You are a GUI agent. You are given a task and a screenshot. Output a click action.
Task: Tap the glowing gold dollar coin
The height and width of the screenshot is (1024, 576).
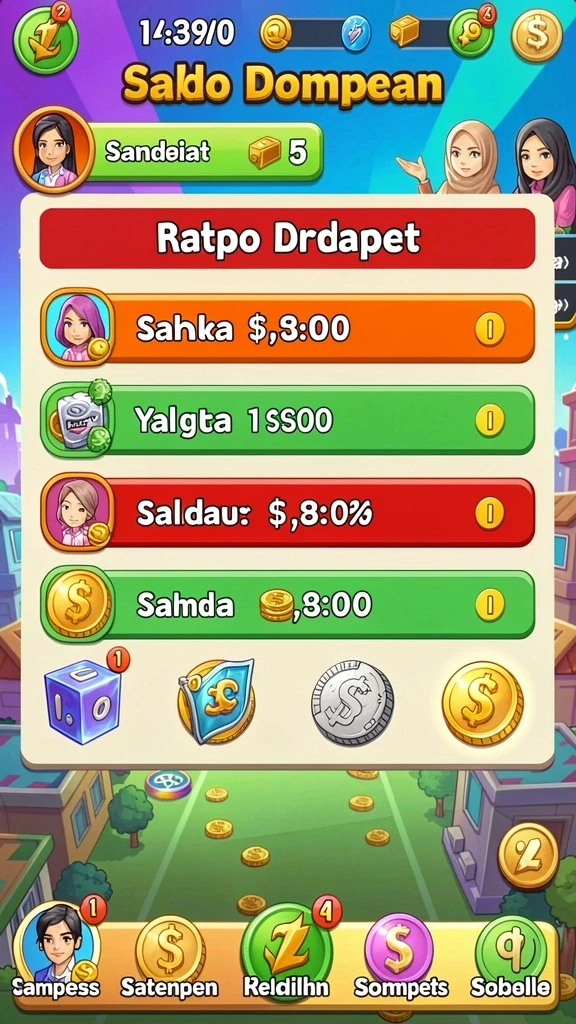tap(483, 703)
